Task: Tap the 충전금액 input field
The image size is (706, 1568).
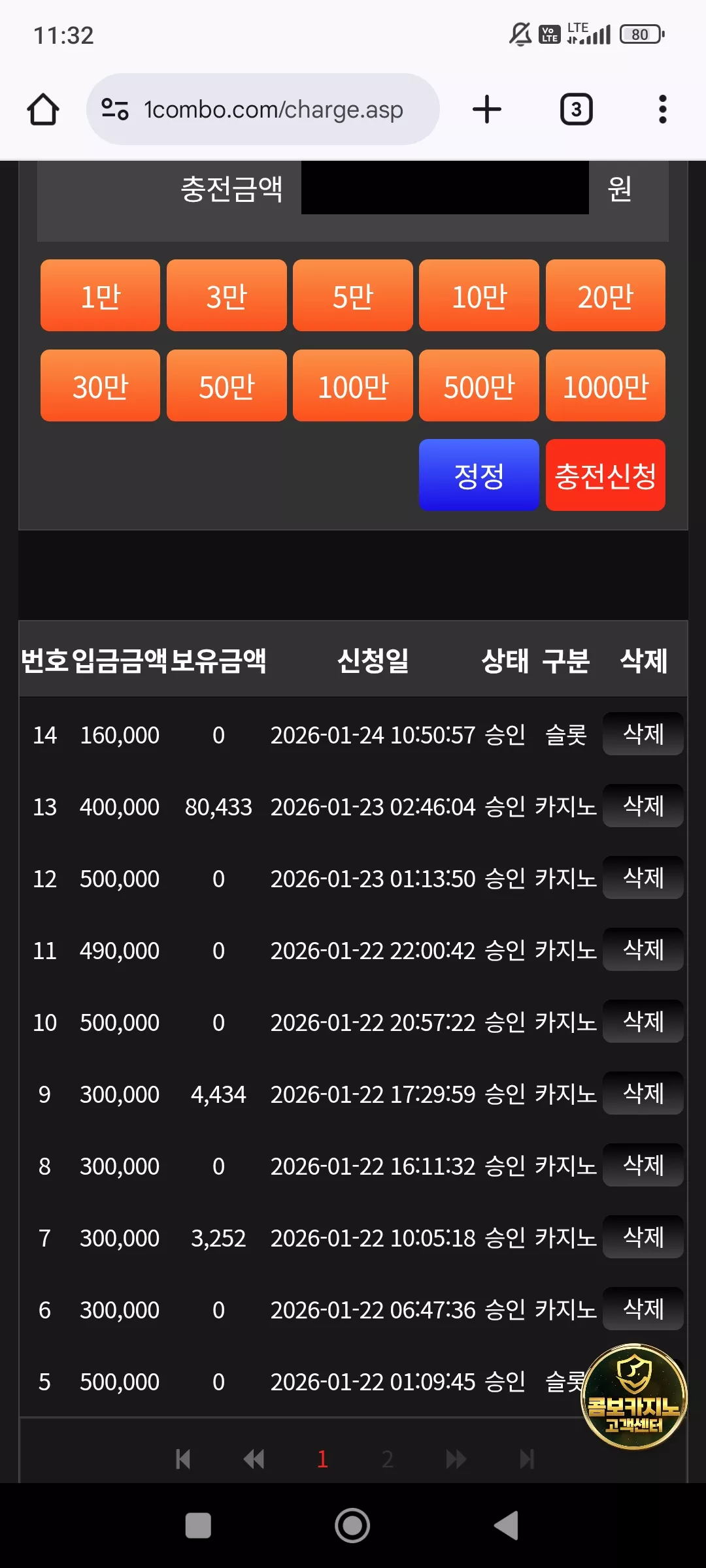Action: click(x=445, y=188)
